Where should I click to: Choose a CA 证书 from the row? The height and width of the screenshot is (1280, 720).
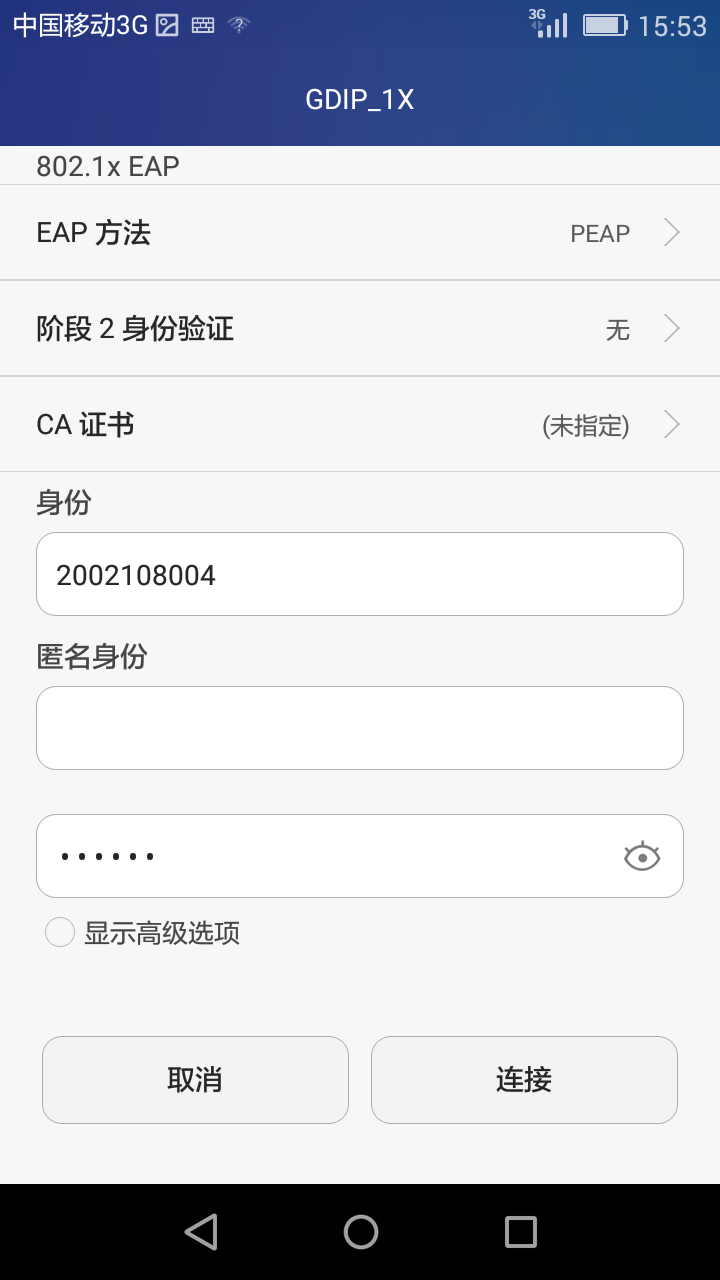pos(360,425)
